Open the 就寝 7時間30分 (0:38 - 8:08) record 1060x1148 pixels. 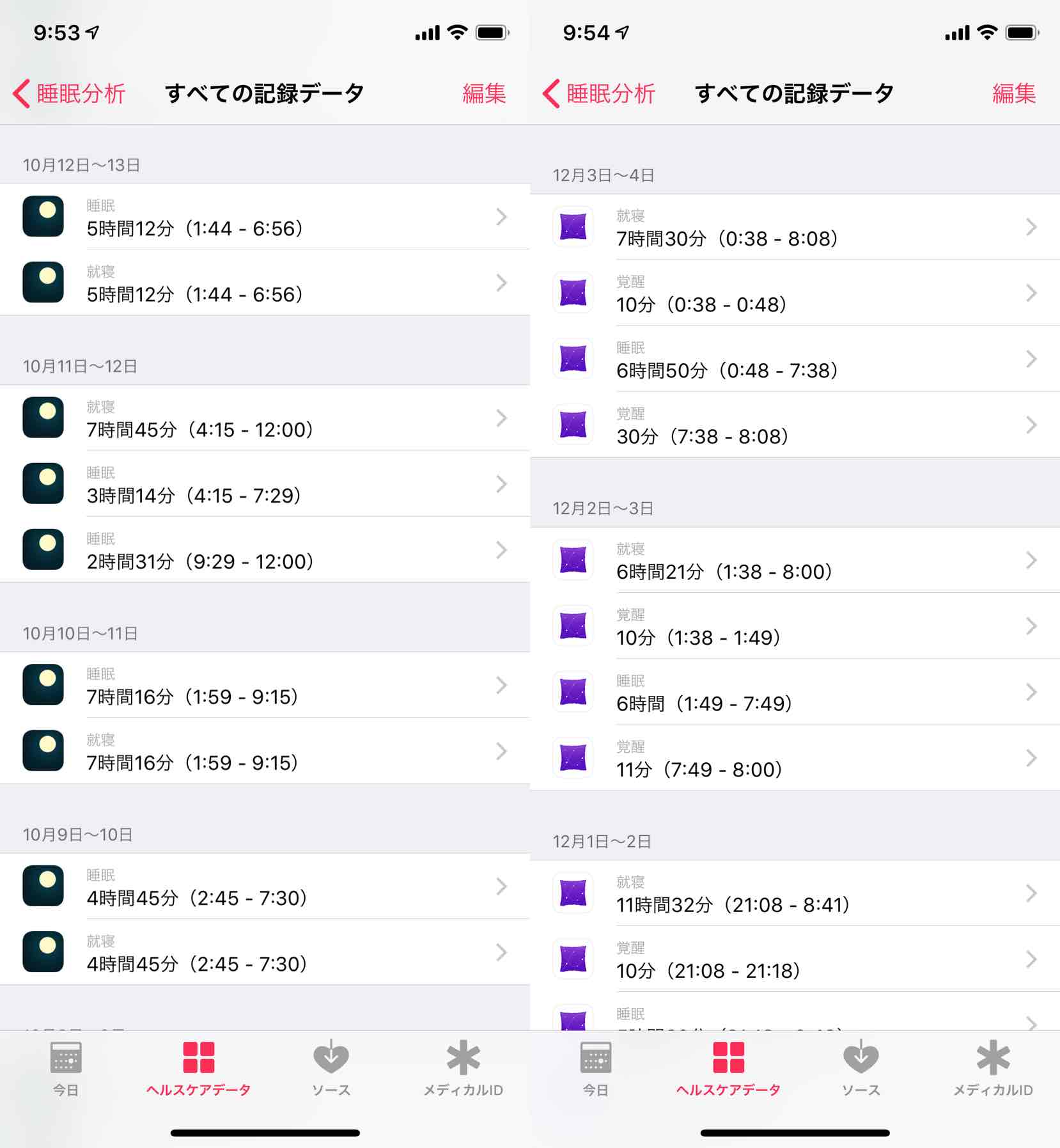pos(795,227)
